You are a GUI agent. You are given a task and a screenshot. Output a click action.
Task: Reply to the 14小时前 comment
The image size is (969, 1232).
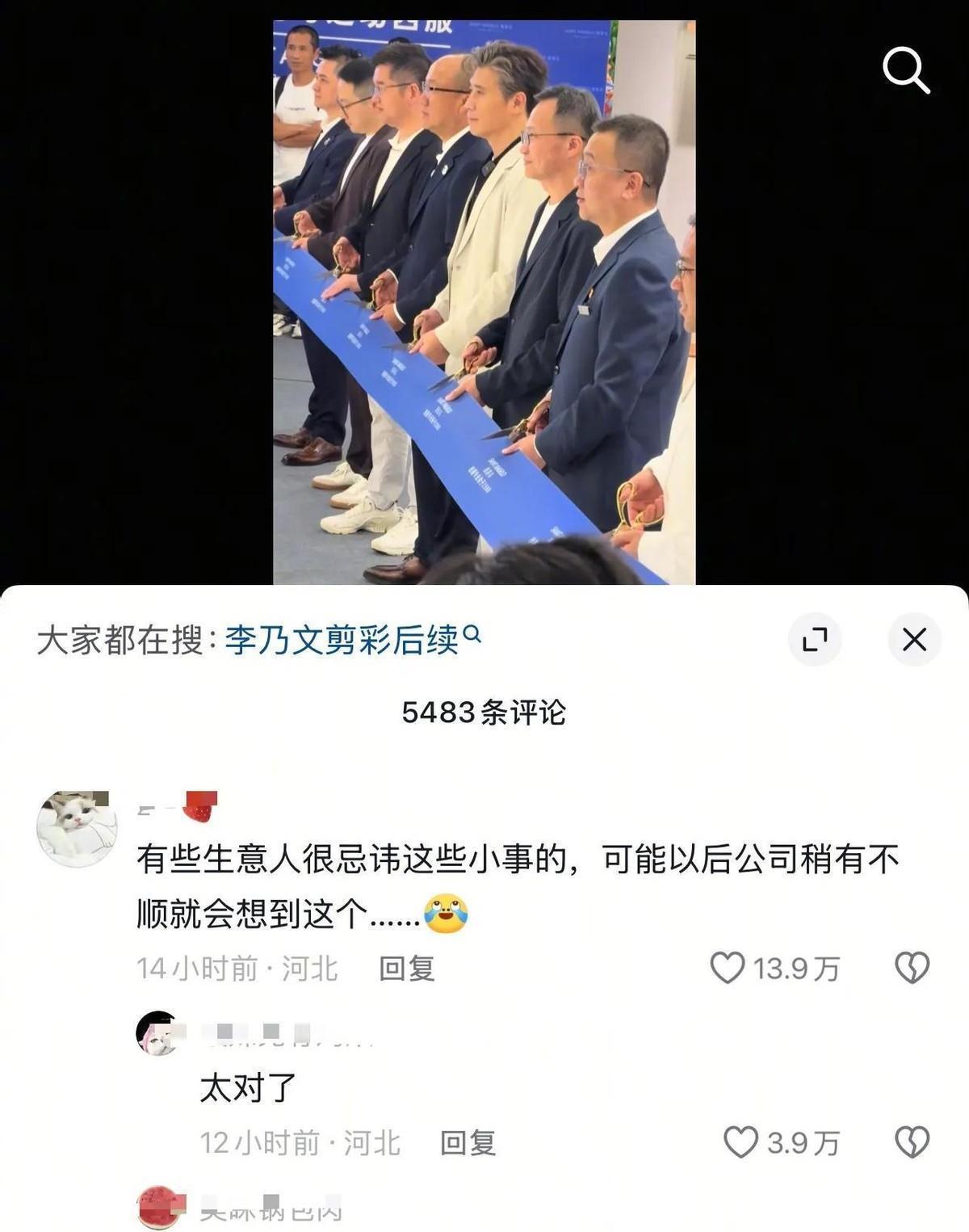point(407,968)
